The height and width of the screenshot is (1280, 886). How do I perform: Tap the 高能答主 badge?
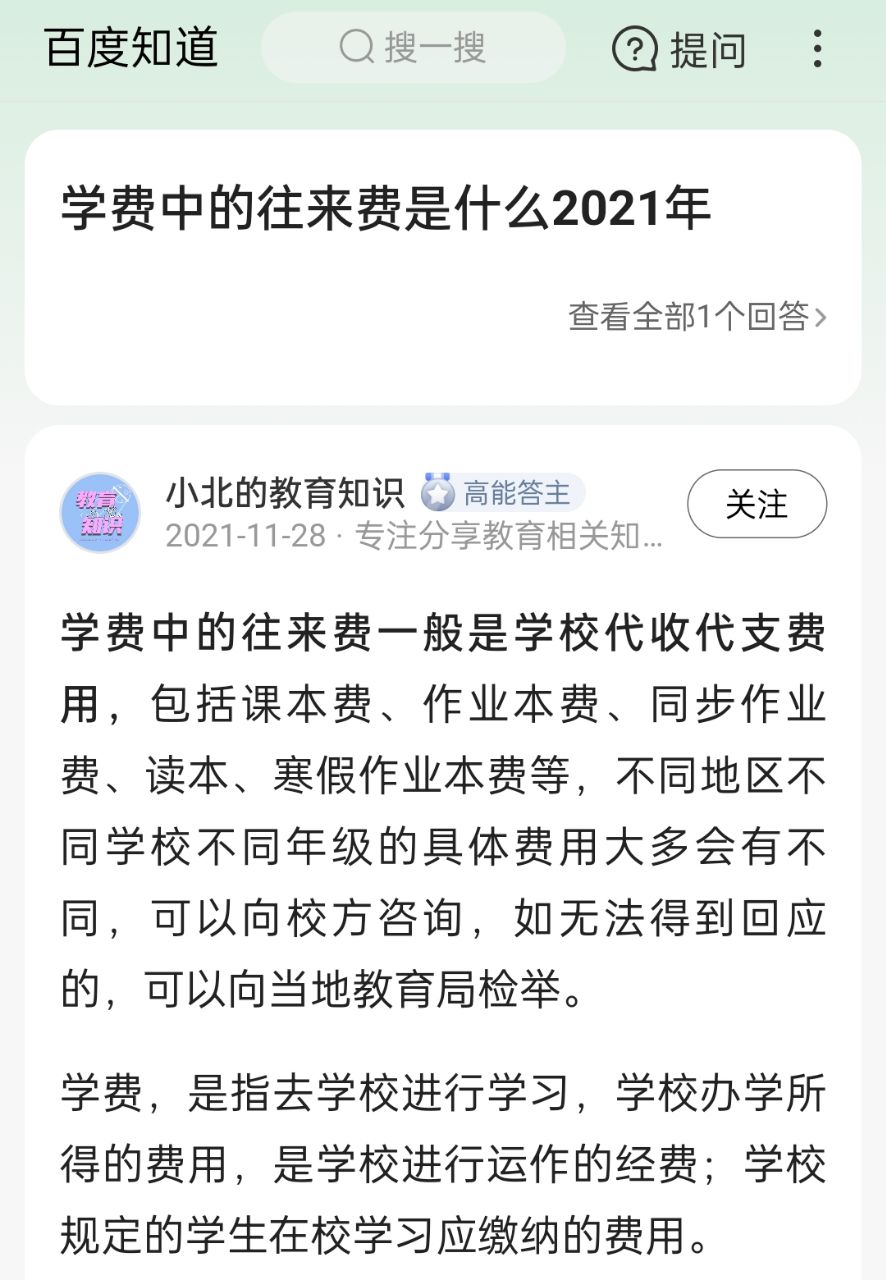(501, 493)
